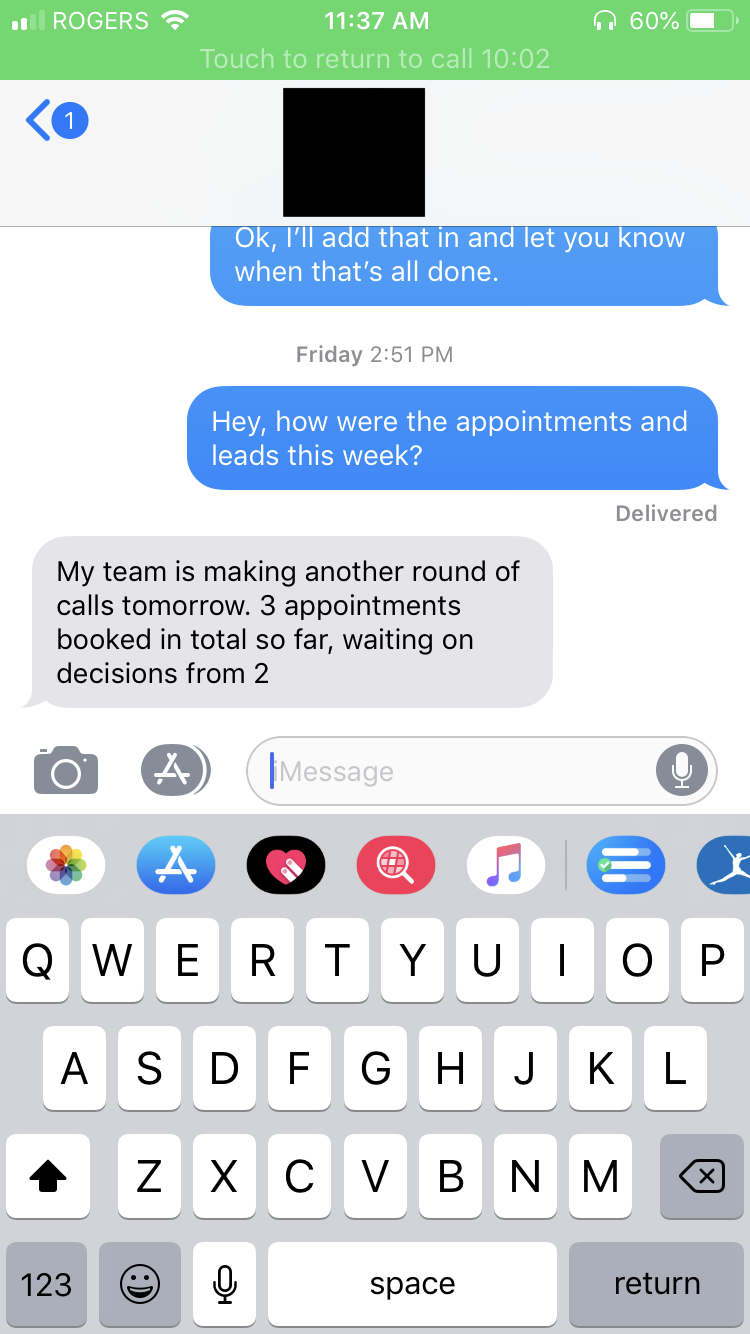This screenshot has width=750, height=1334.
Task: Open the emoji keyboard
Action: click(x=140, y=1285)
